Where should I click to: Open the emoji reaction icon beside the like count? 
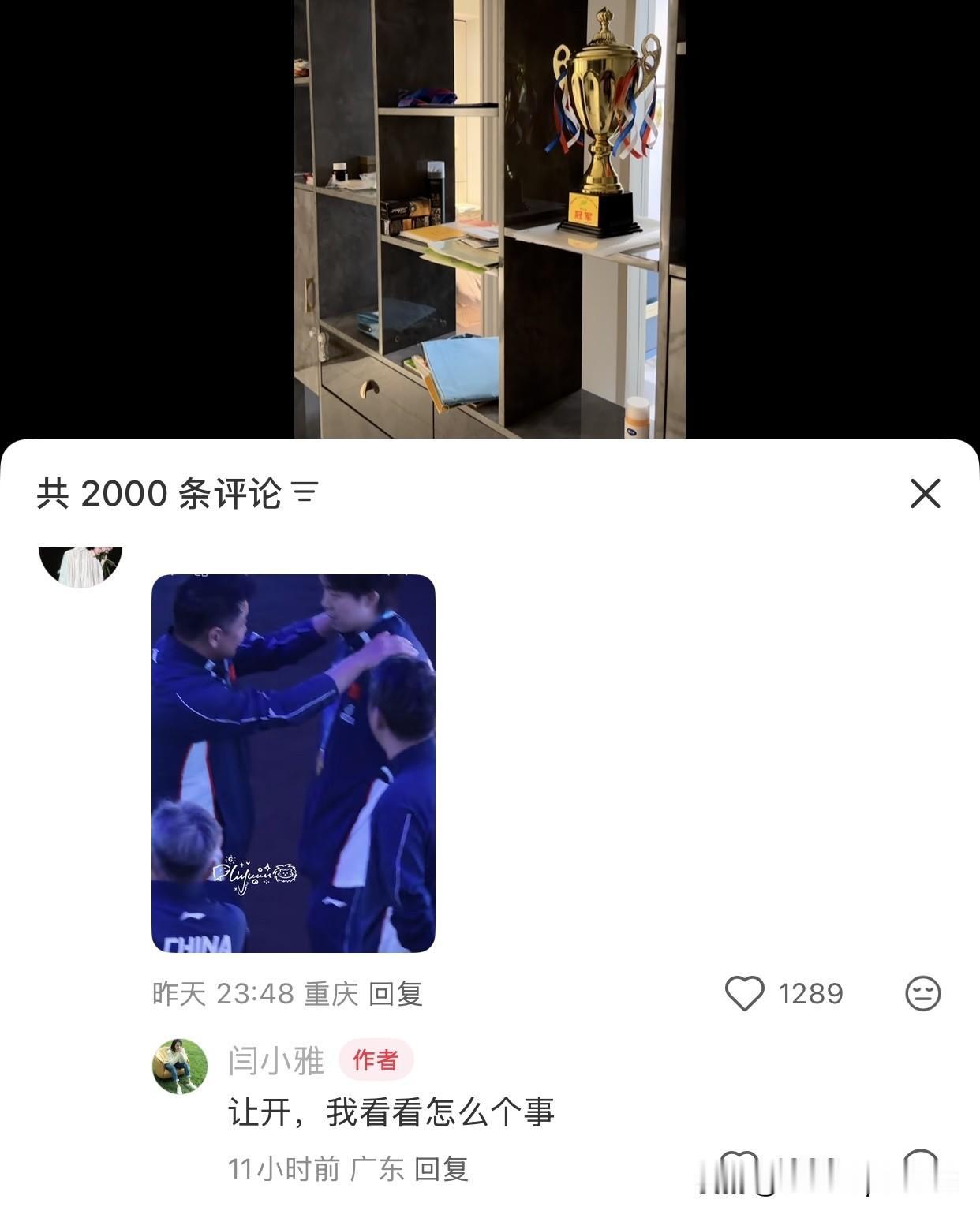tap(925, 995)
